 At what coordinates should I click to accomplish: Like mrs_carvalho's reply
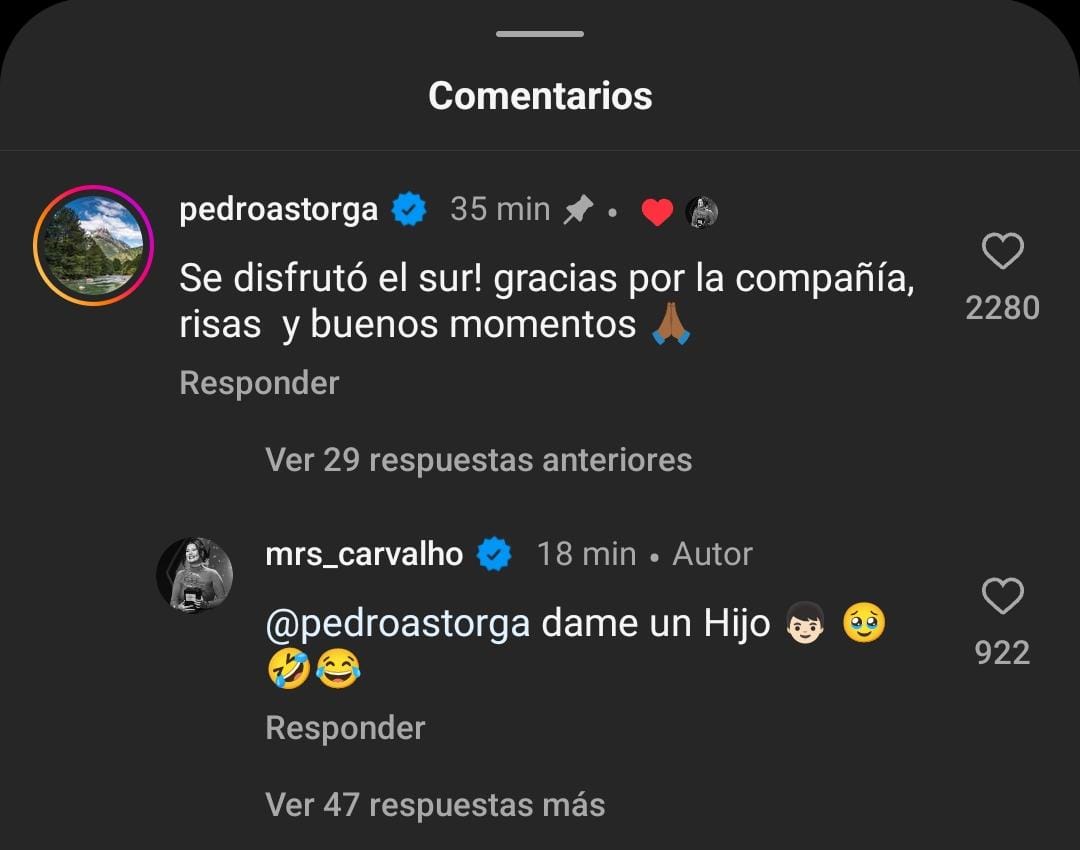[1002, 597]
